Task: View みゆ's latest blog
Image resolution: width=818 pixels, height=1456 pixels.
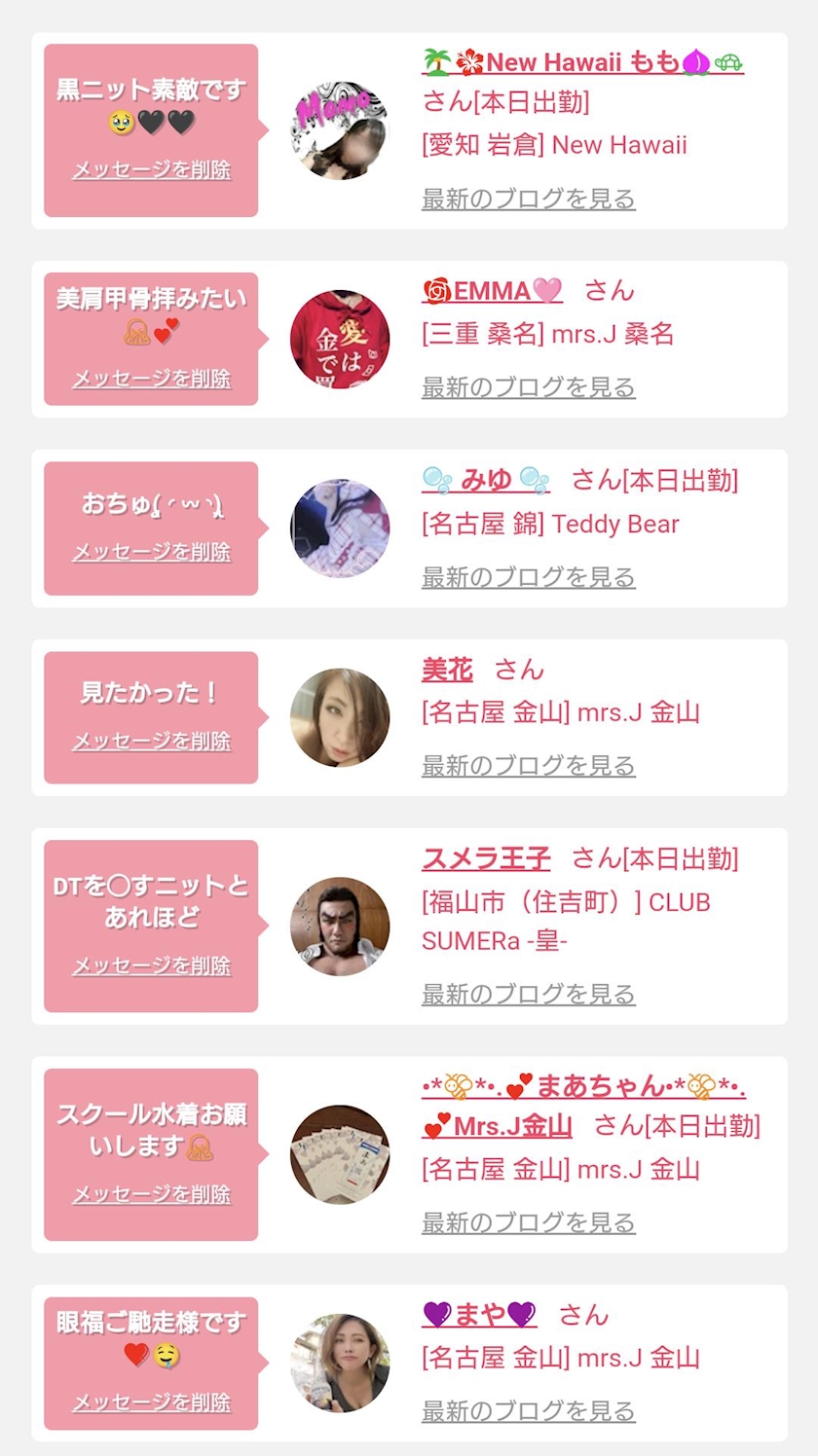Action: tap(528, 577)
